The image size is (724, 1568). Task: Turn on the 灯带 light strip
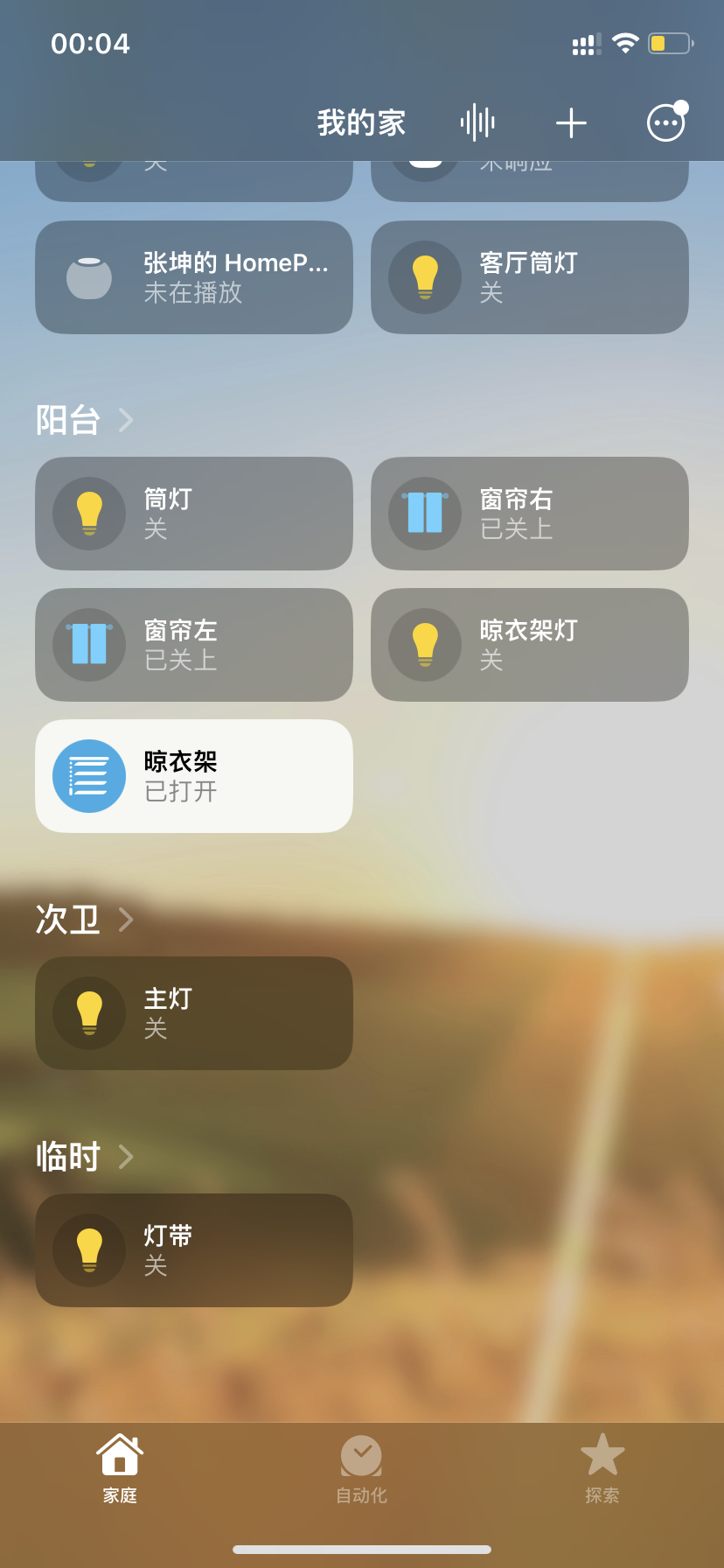89,1250
